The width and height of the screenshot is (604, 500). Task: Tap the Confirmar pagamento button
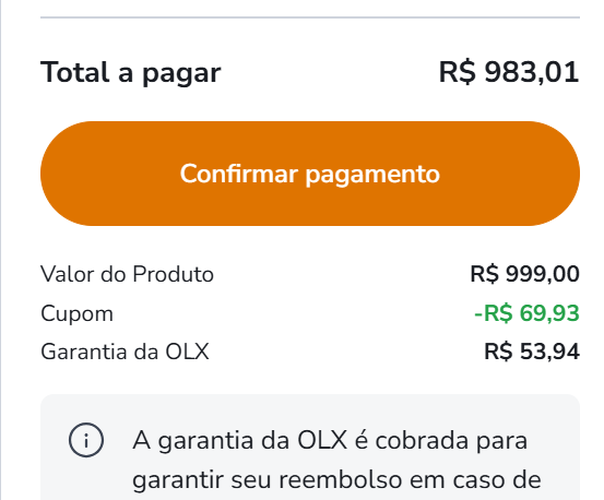tap(310, 174)
